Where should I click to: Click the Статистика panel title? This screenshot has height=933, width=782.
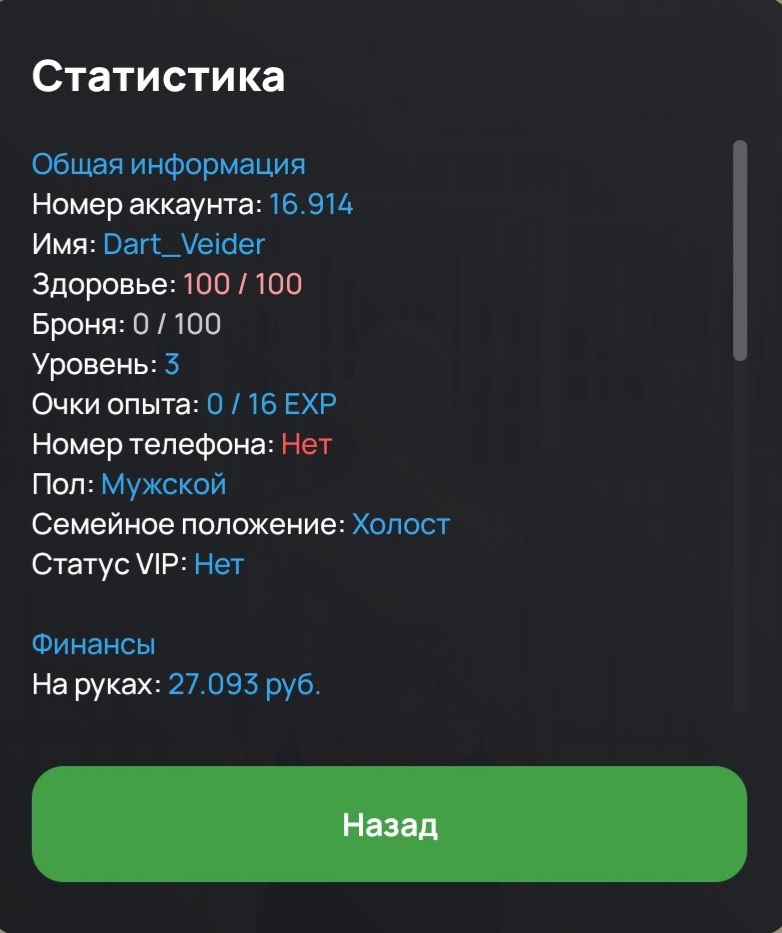point(160,74)
